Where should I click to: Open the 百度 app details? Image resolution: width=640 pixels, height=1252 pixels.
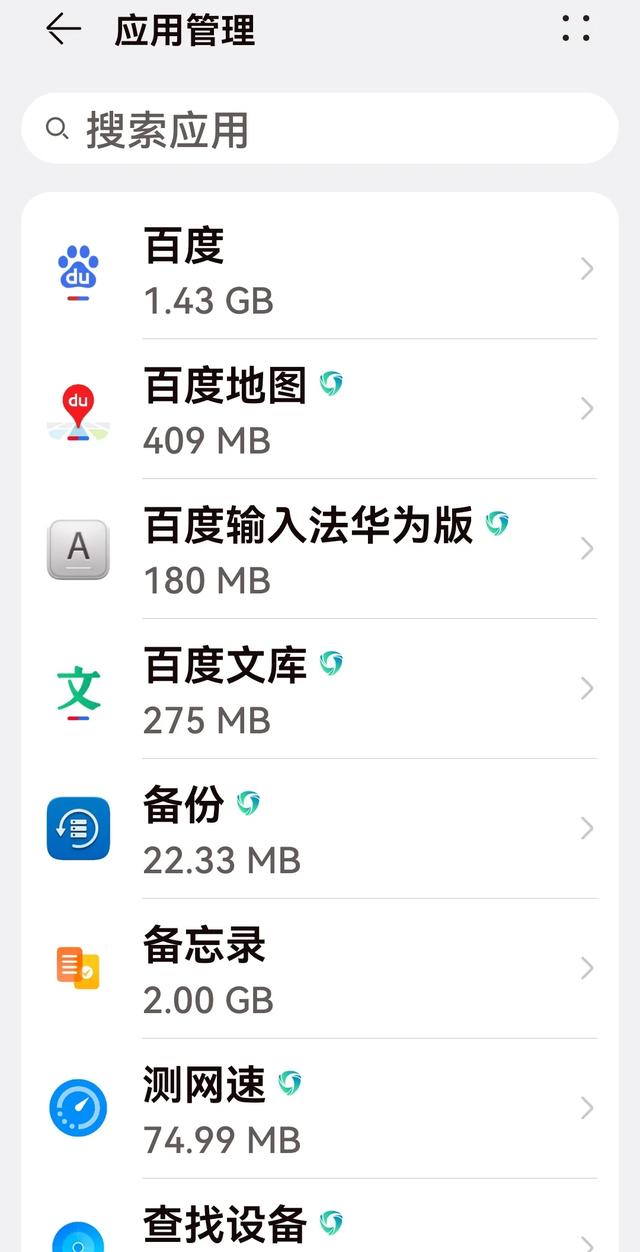click(x=320, y=269)
